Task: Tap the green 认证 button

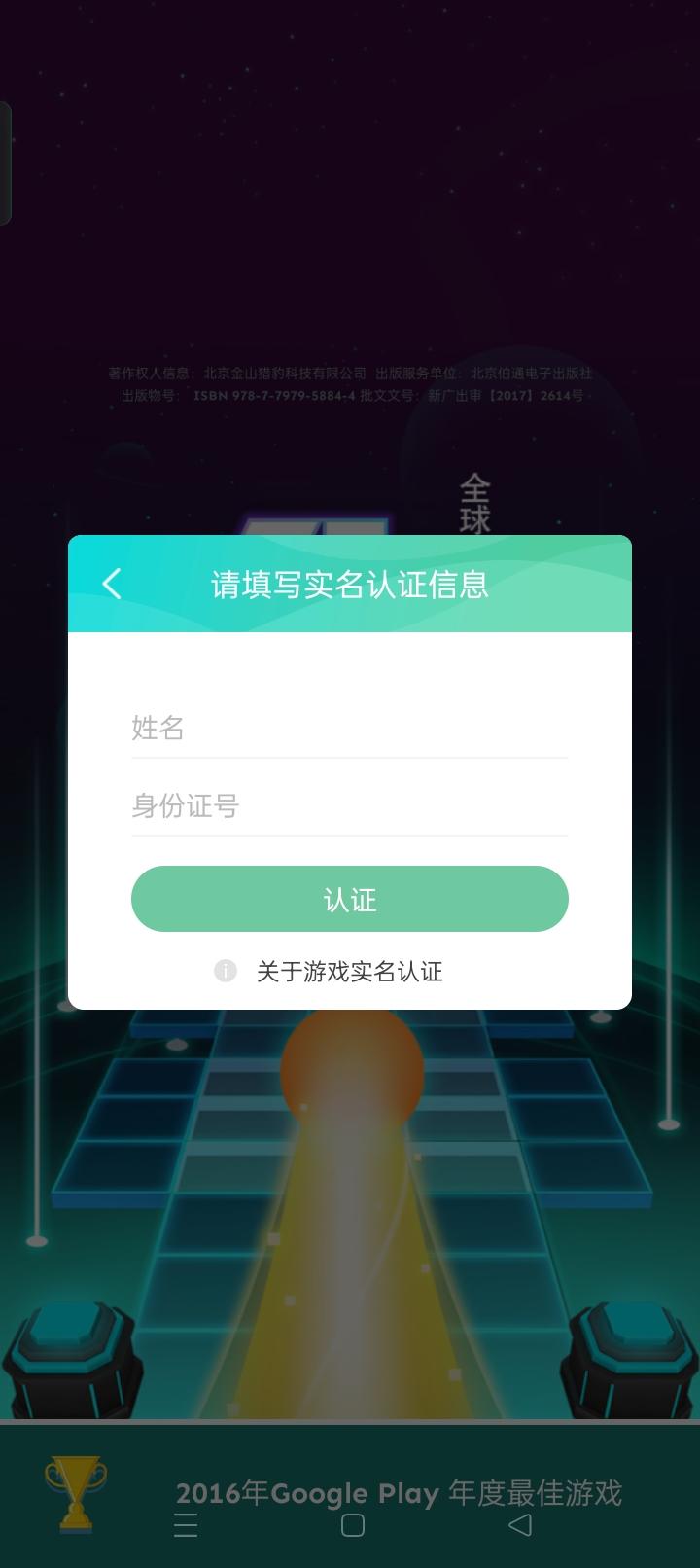Action: pyautogui.click(x=349, y=899)
